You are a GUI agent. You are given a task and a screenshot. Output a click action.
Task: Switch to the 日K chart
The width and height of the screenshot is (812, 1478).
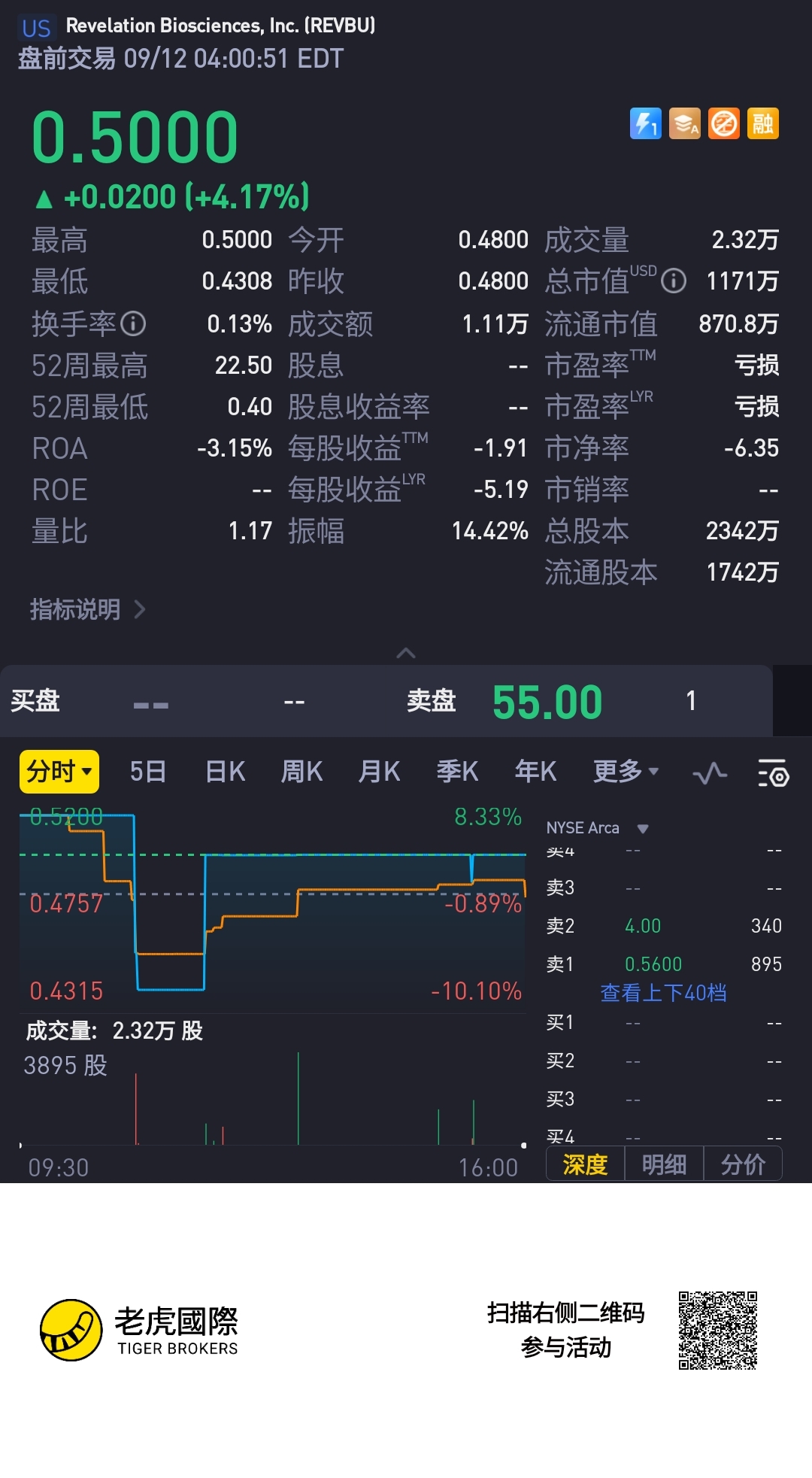coord(225,772)
